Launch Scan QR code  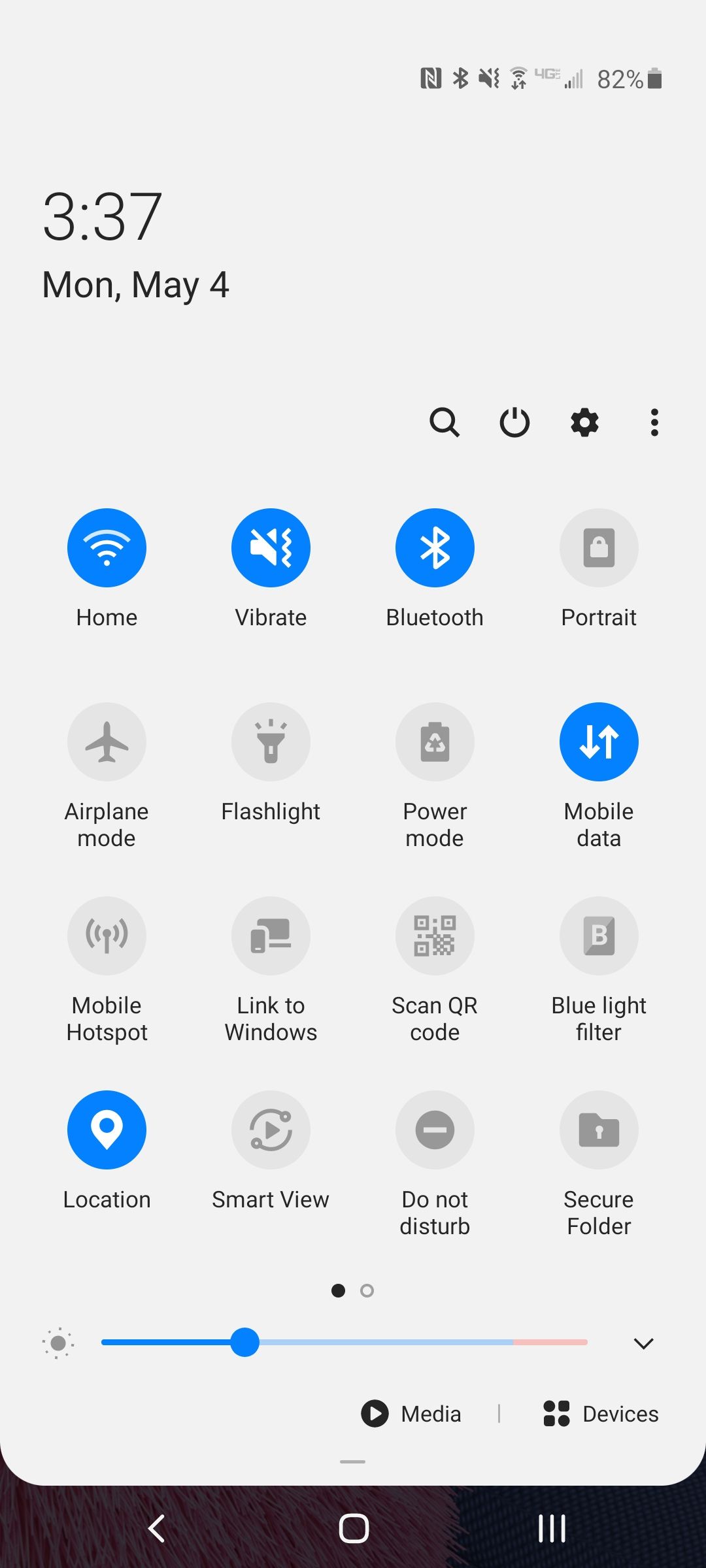435,936
